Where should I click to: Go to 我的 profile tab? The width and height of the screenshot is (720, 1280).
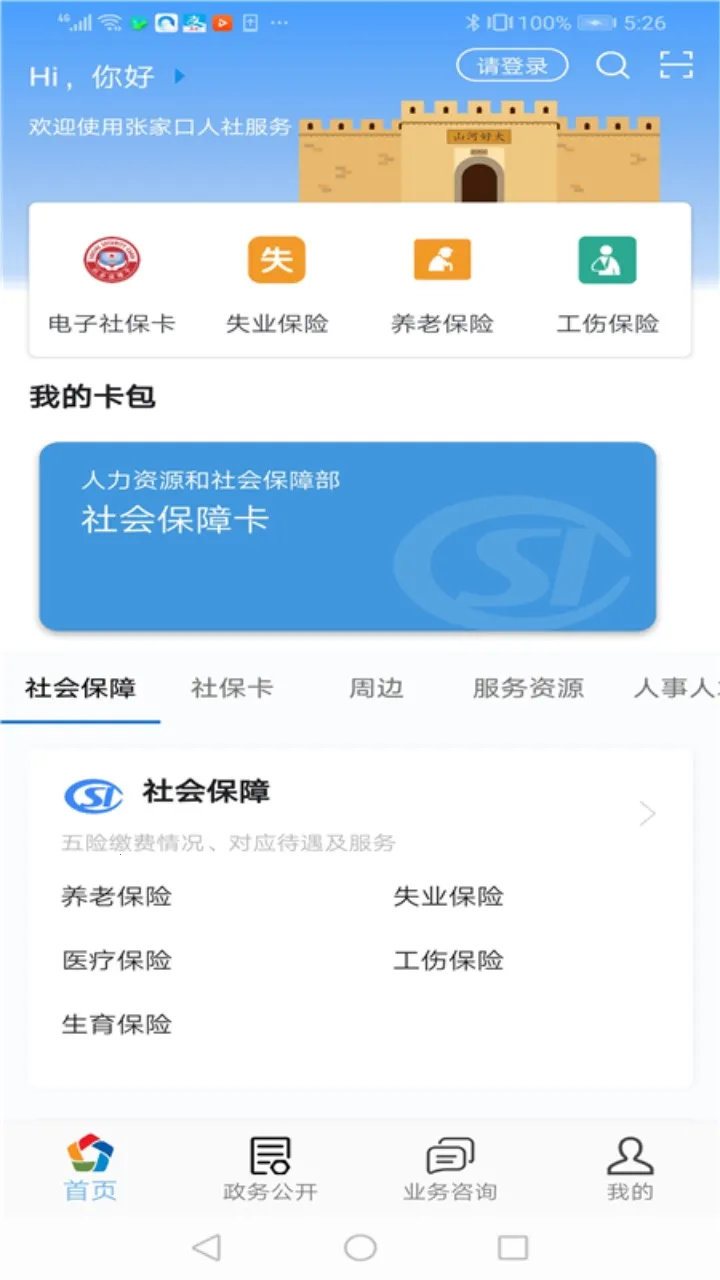pyautogui.click(x=630, y=1168)
